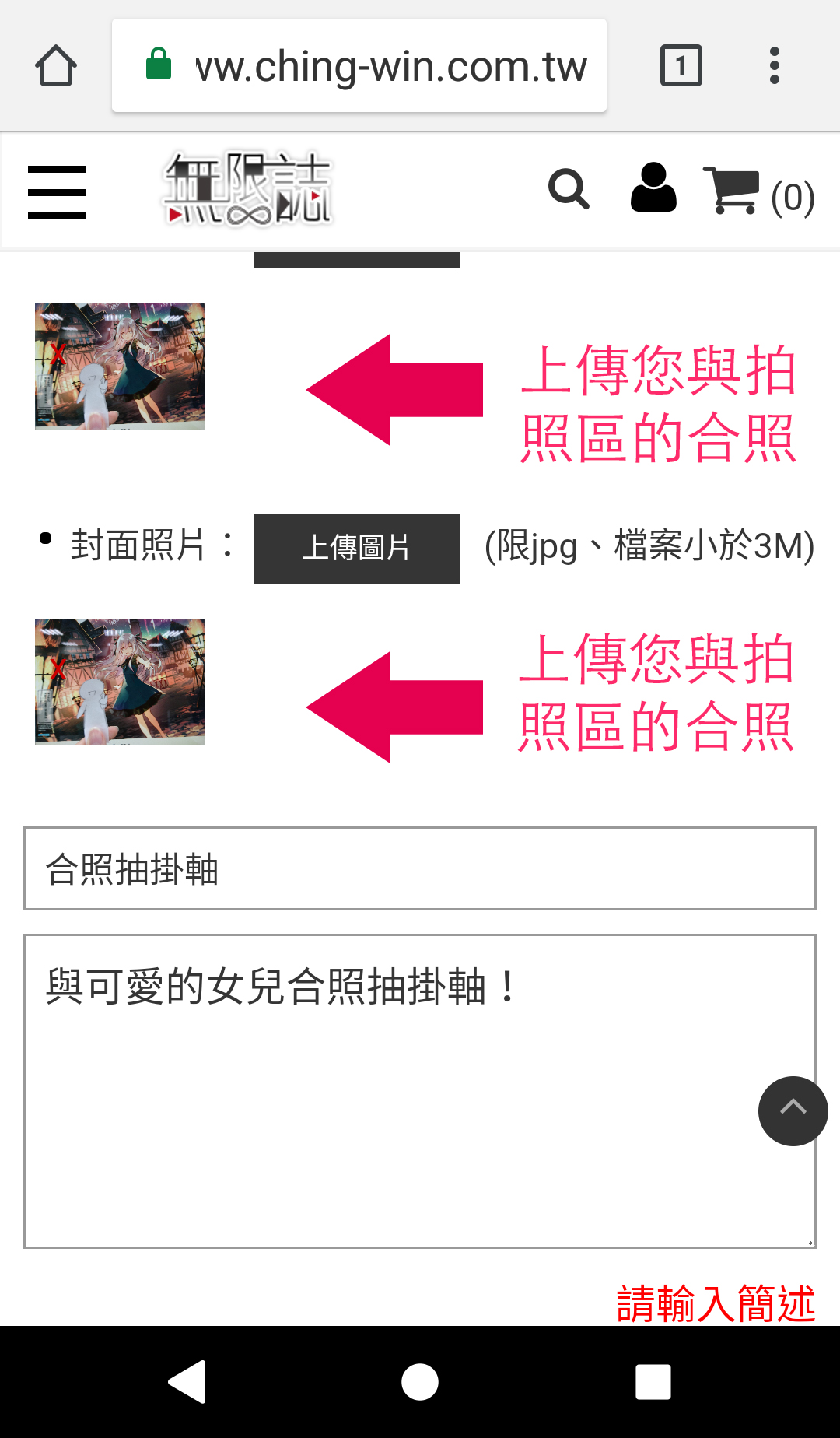840x1438 pixels.
Task: Edit the title field 合照抽掛軸
Action: pyautogui.click(x=420, y=868)
